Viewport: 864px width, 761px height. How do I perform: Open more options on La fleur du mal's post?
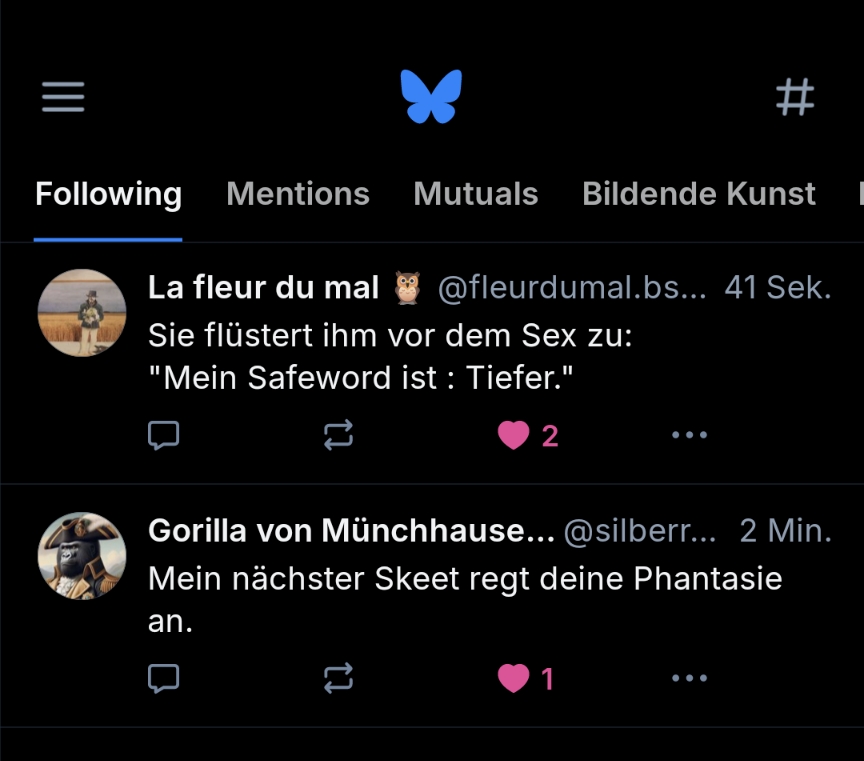pos(689,435)
